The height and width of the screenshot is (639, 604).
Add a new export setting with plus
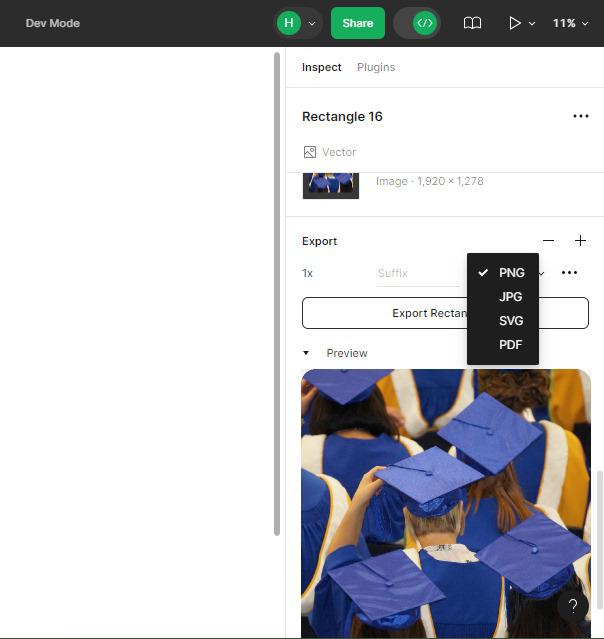pyautogui.click(x=580, y=241)
